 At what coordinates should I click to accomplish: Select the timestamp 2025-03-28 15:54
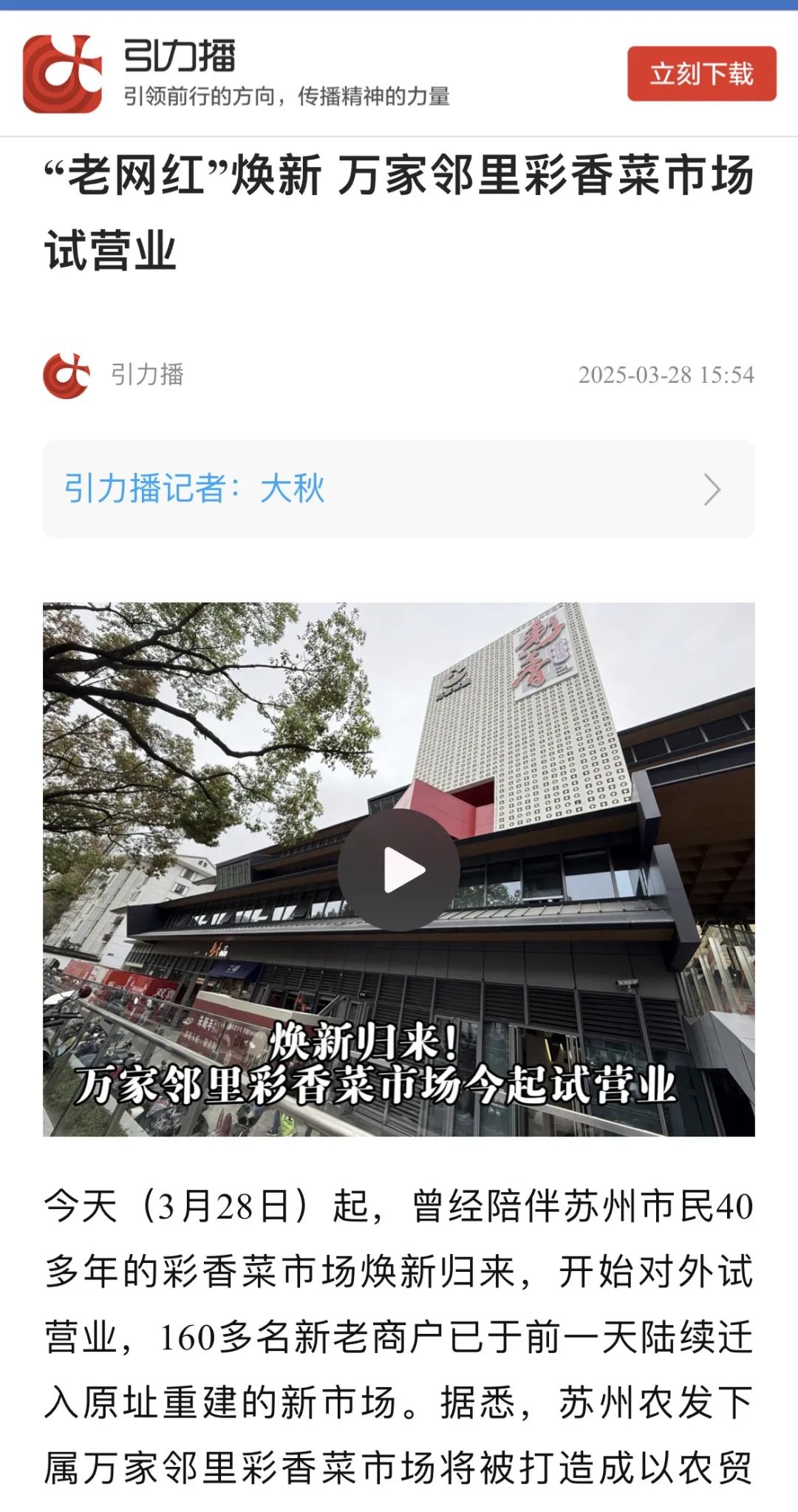click(669, 375)
